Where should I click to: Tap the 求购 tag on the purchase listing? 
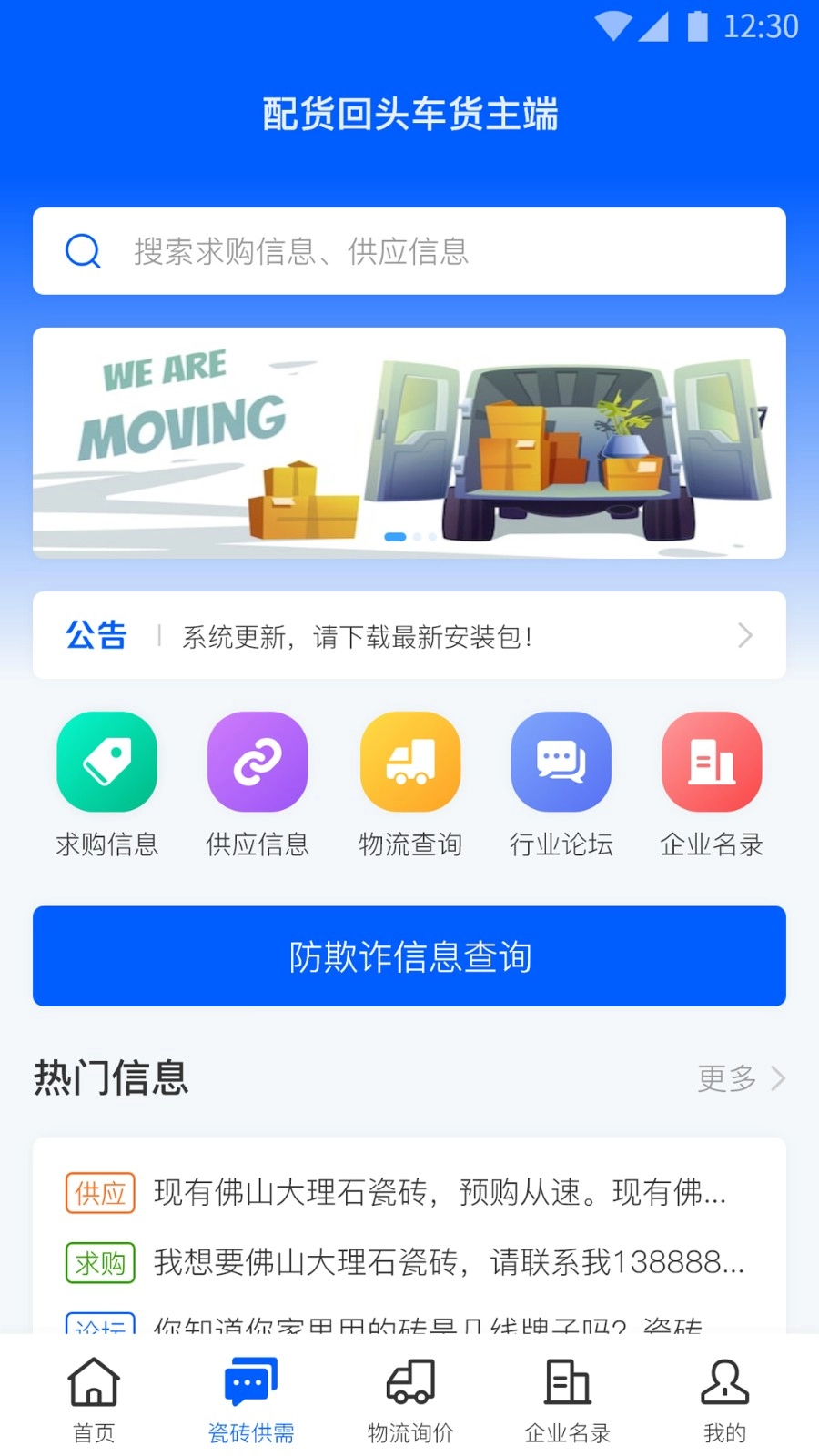pyautogui.click(x=99, y=1262)
